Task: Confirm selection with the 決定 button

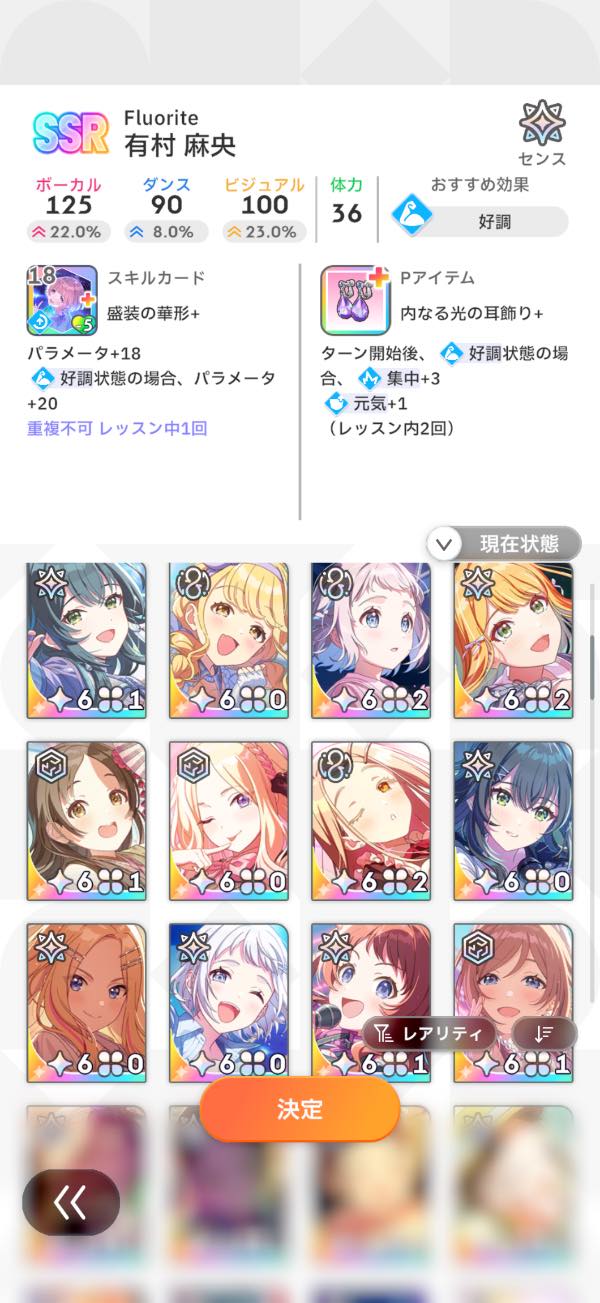Action: click(x=299, y=1109)
